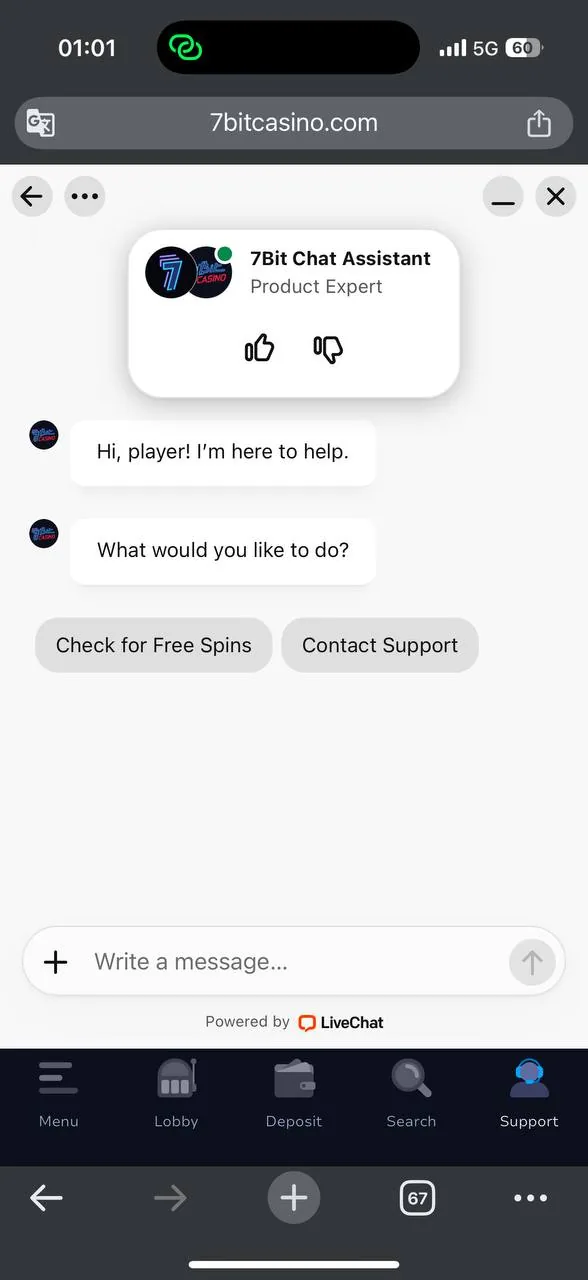This screenshot has height=1280, width=588.
Task: Go back using the chat's back arrow
Action: [x=32, y=196]
